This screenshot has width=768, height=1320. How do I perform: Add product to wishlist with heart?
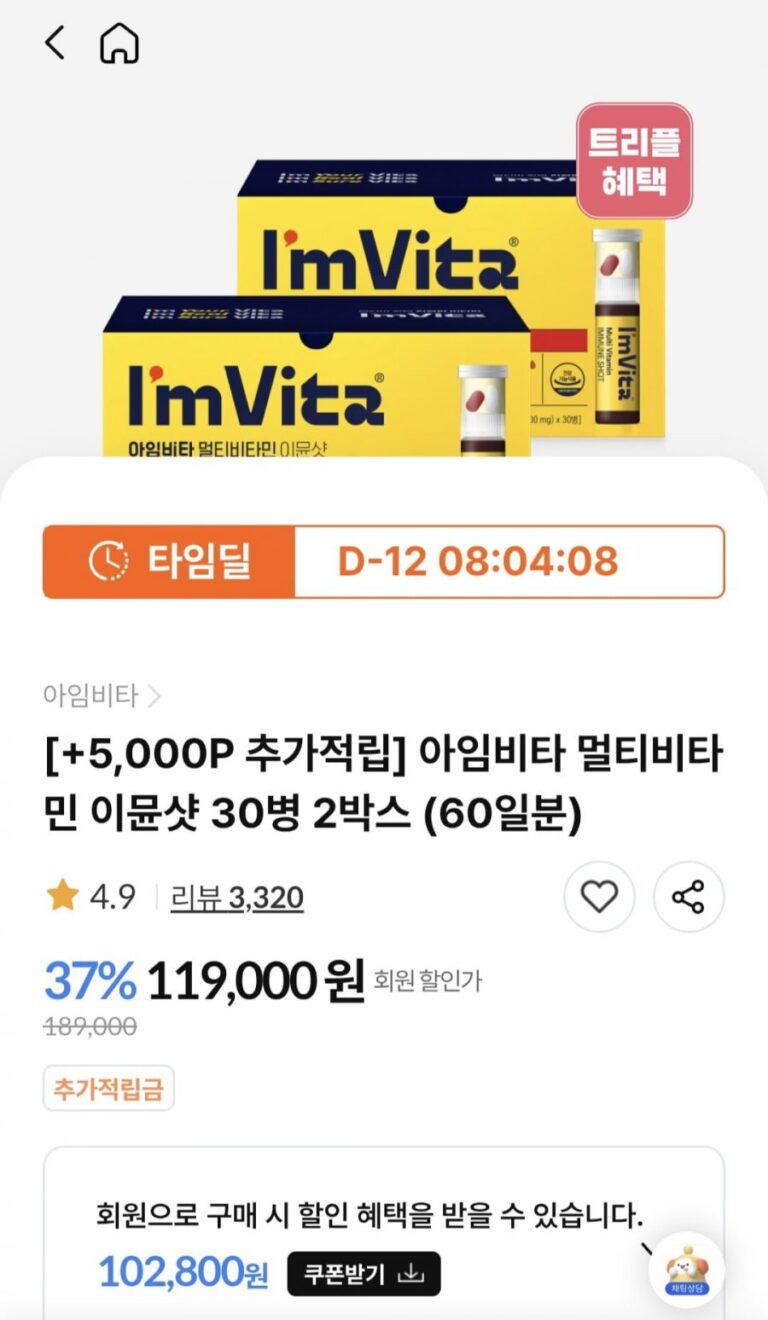599,897
